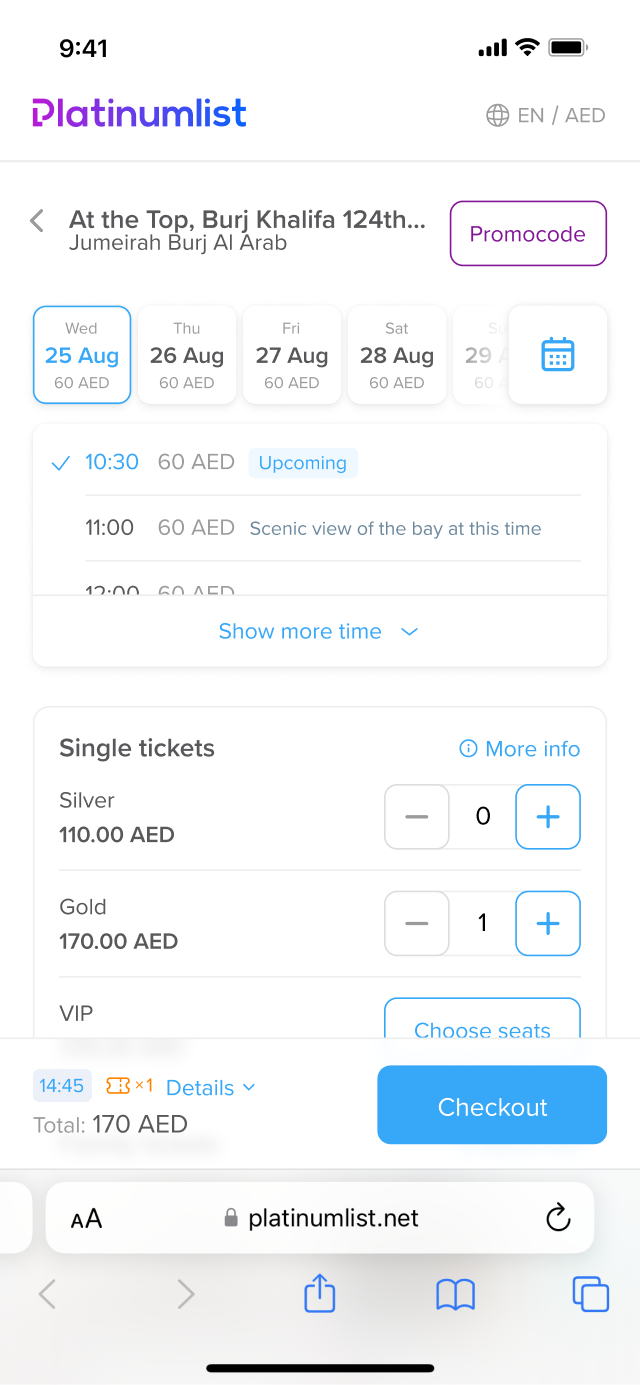Choose Sat 28 Aug date
The width and height of the screenshot is (640, 1385).
coord(397,355)
